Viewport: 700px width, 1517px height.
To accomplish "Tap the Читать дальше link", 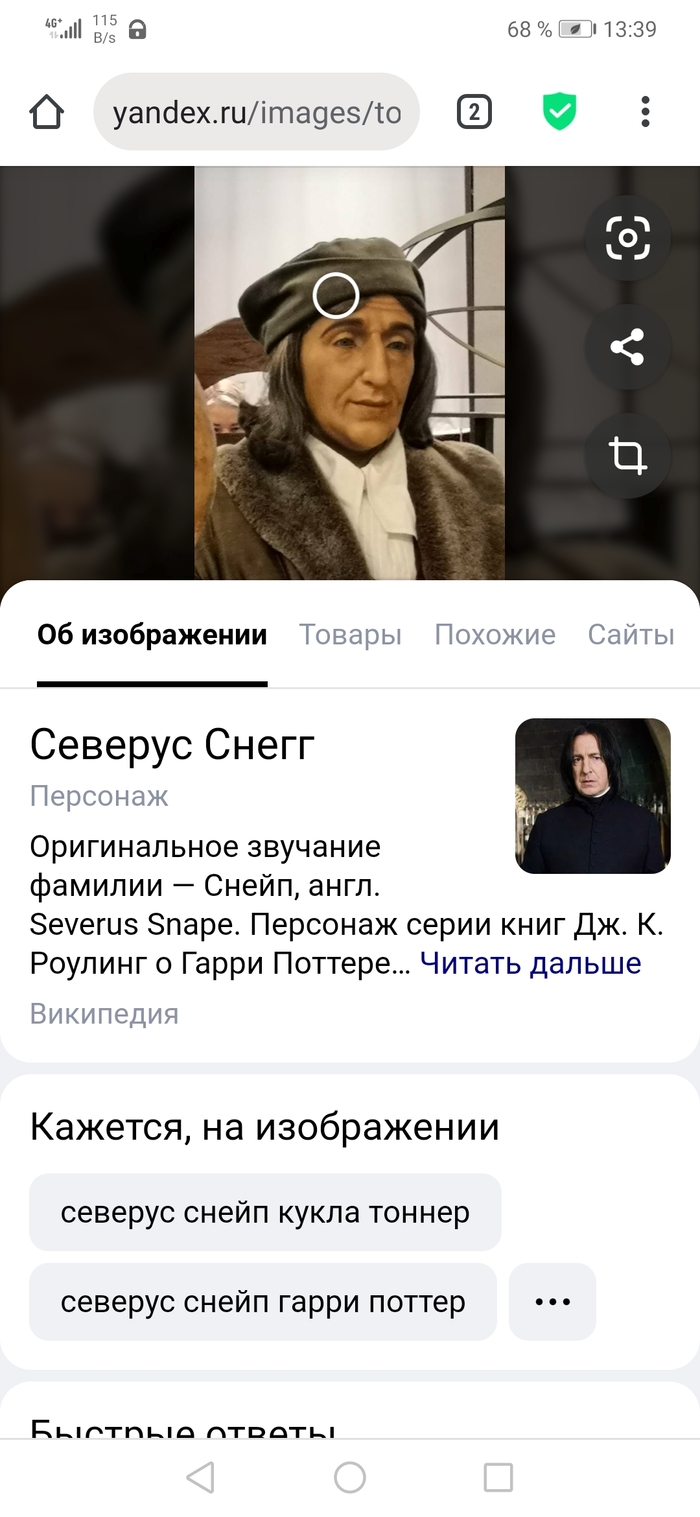I will pos(530,963).
